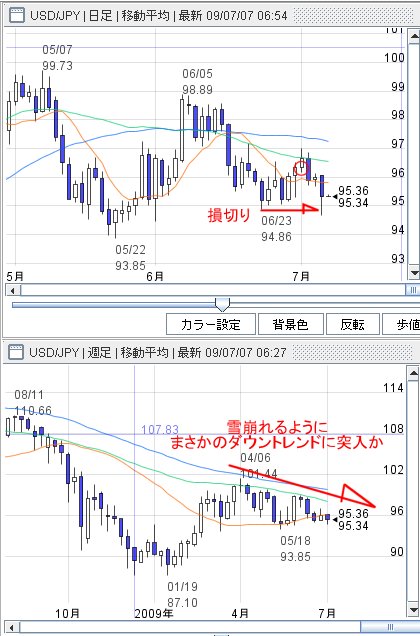
Task: Click the weekly chart's price-axis down arrow
Action: click(x=413, y=610)
